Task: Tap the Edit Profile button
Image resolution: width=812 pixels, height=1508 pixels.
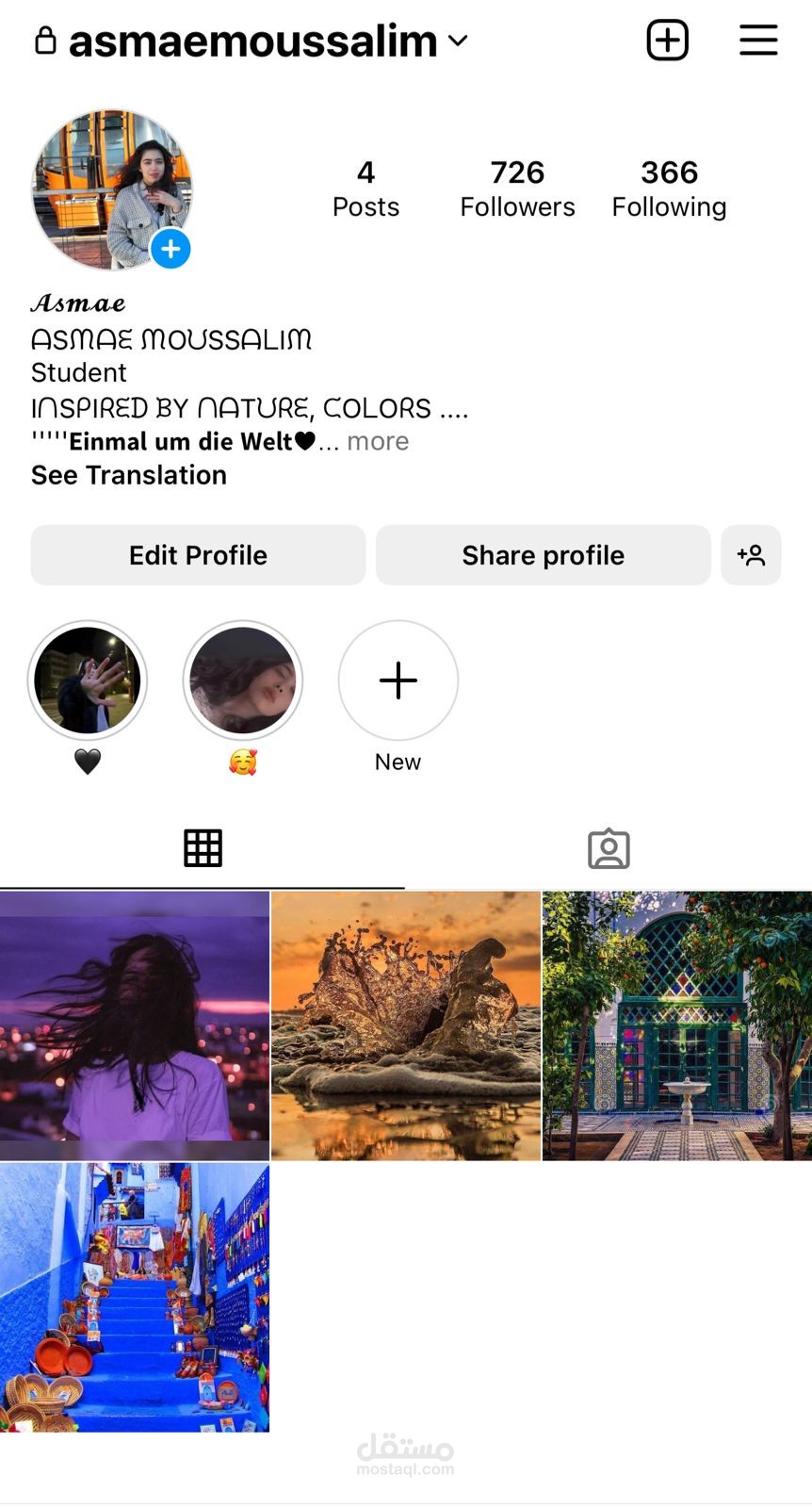Action: (198, 555)
